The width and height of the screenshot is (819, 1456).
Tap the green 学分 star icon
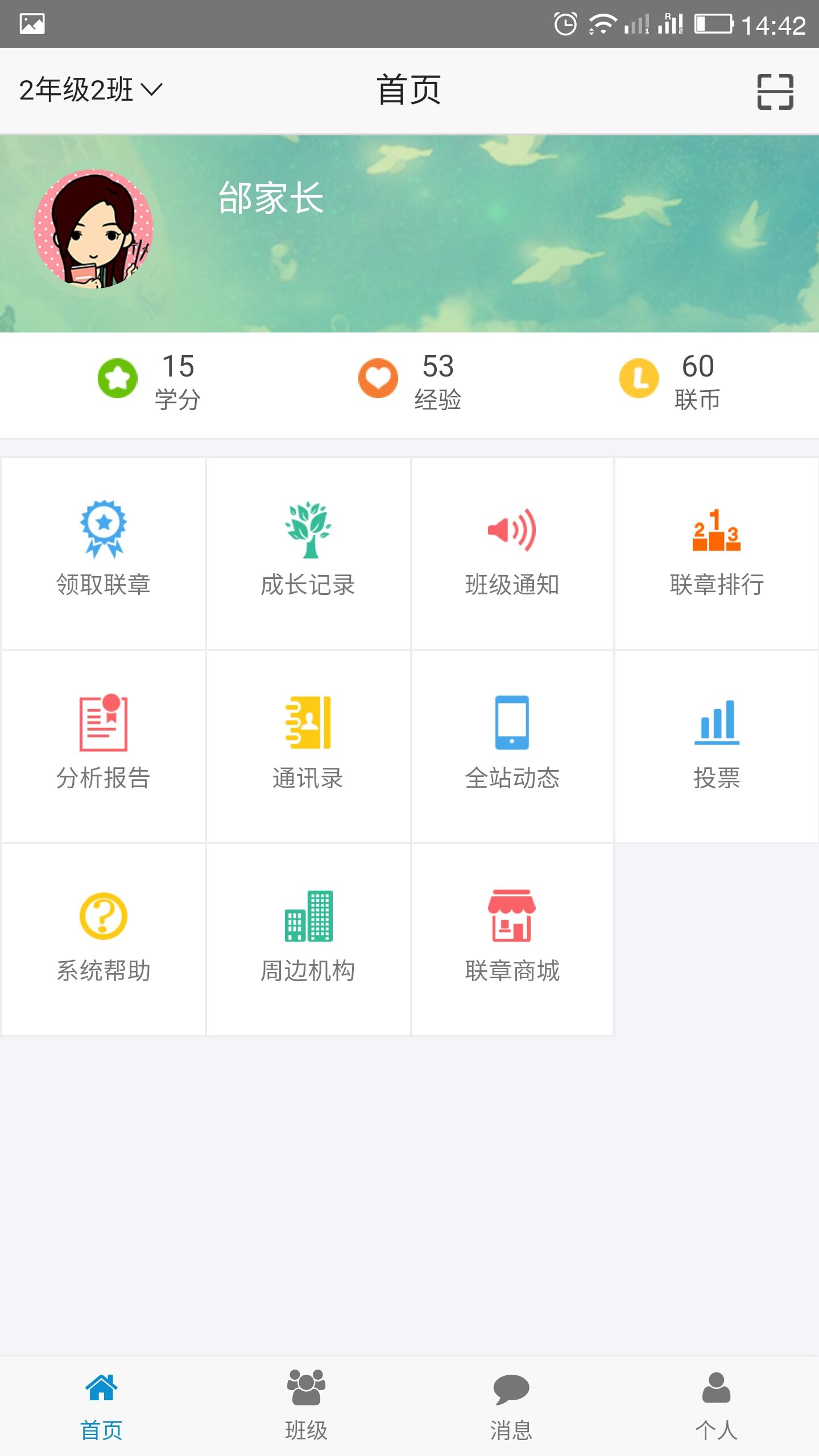point(118,378)
